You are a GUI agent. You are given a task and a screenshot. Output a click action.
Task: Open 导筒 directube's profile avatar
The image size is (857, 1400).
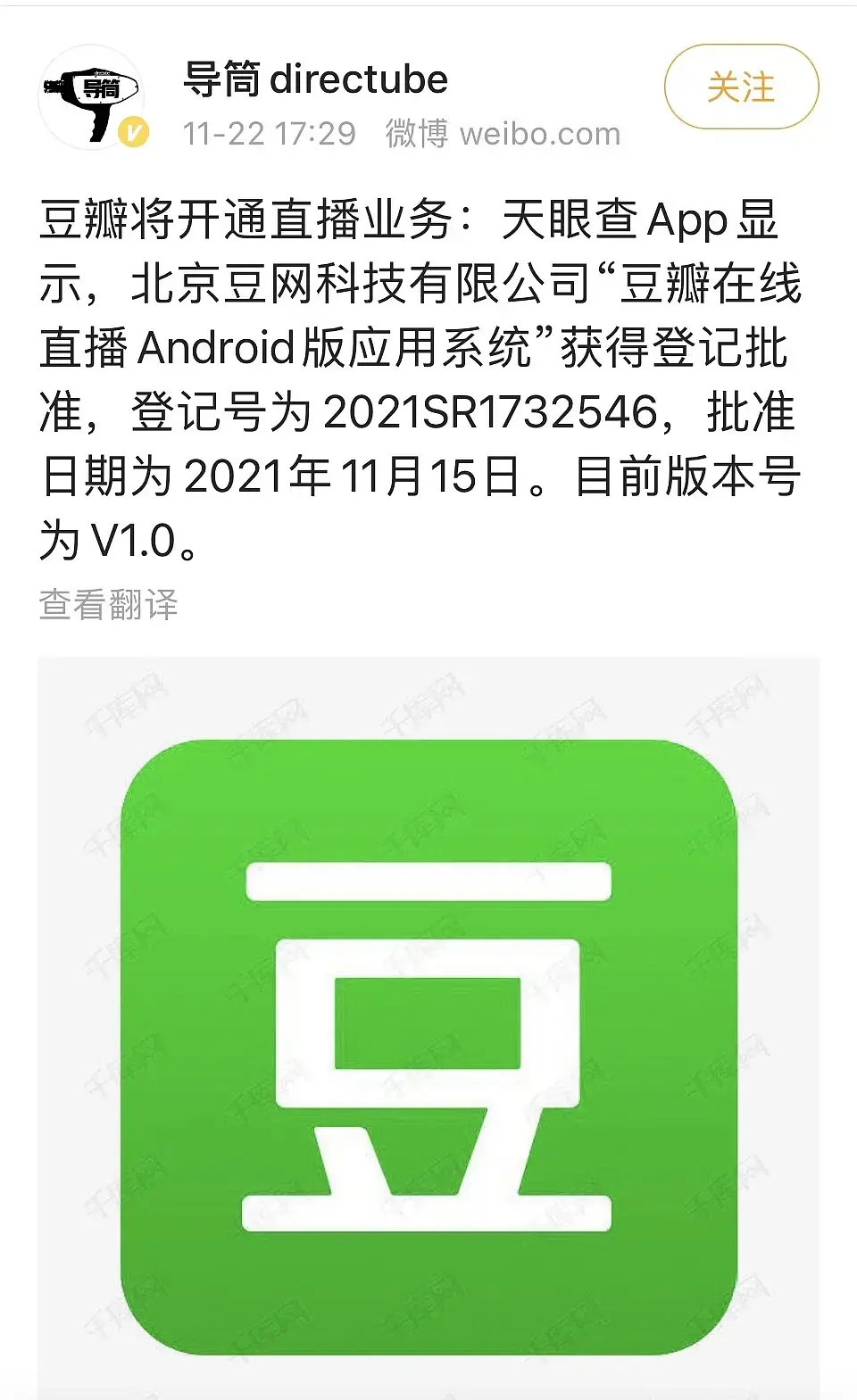click(92, 96)
